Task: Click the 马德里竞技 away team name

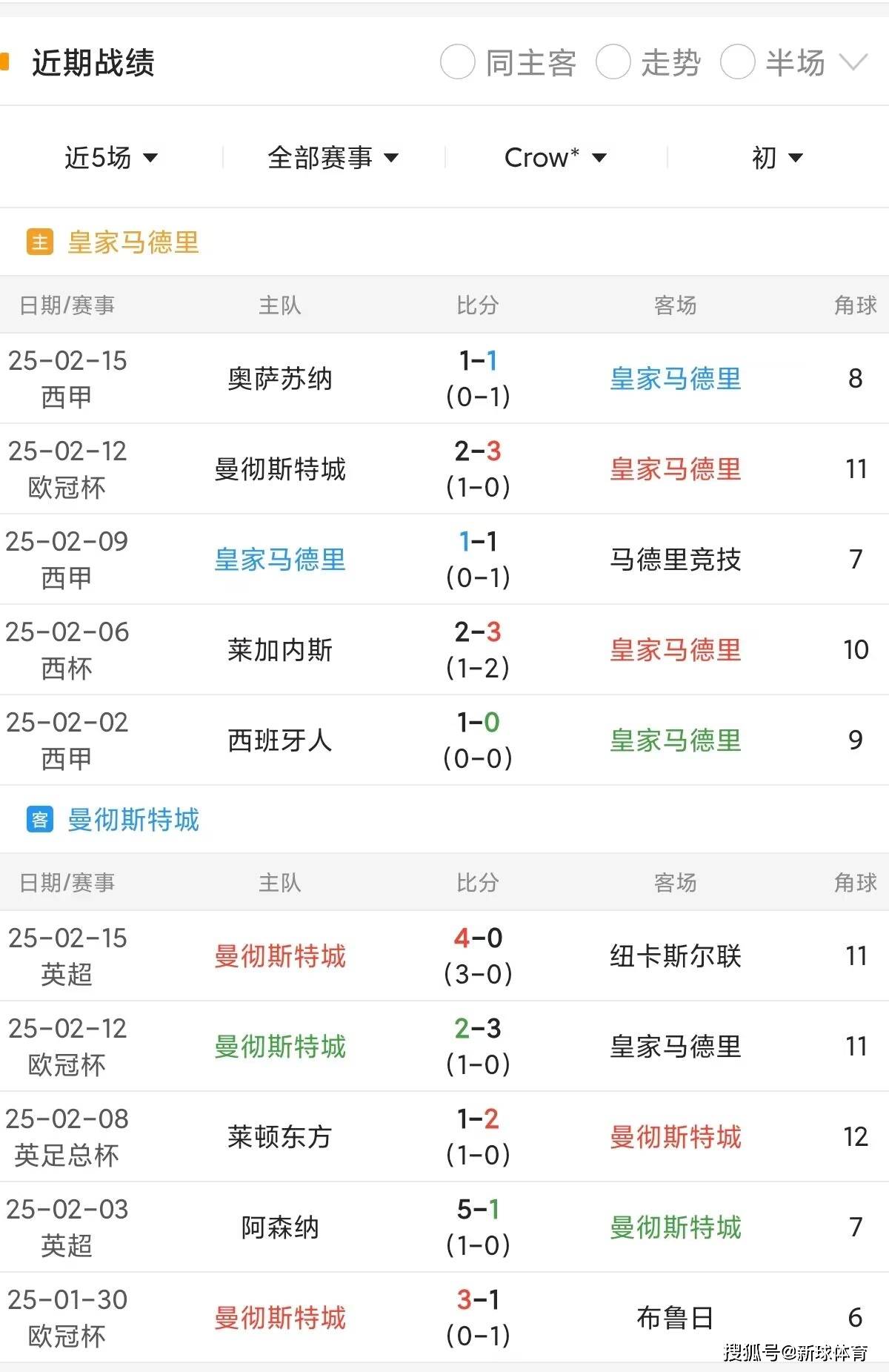Action: 676,560
